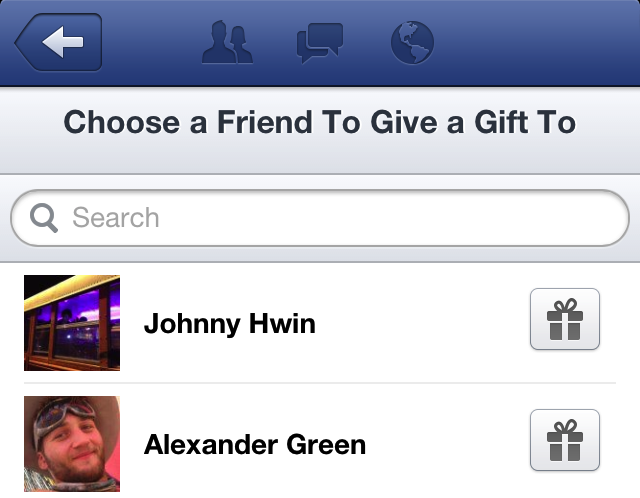The height and width of the screenshot is (498, 640).
Task: Open the notifications globe icon
Action: (411, 43)
